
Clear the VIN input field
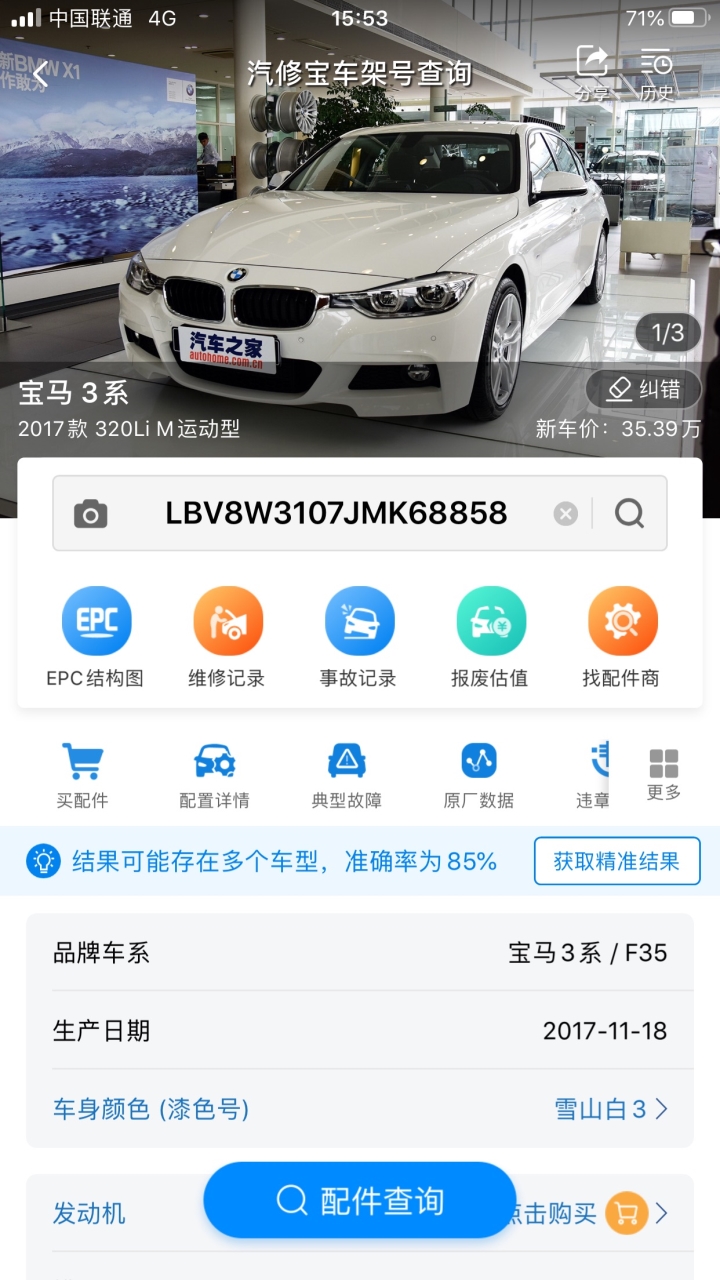pos(566,514)
